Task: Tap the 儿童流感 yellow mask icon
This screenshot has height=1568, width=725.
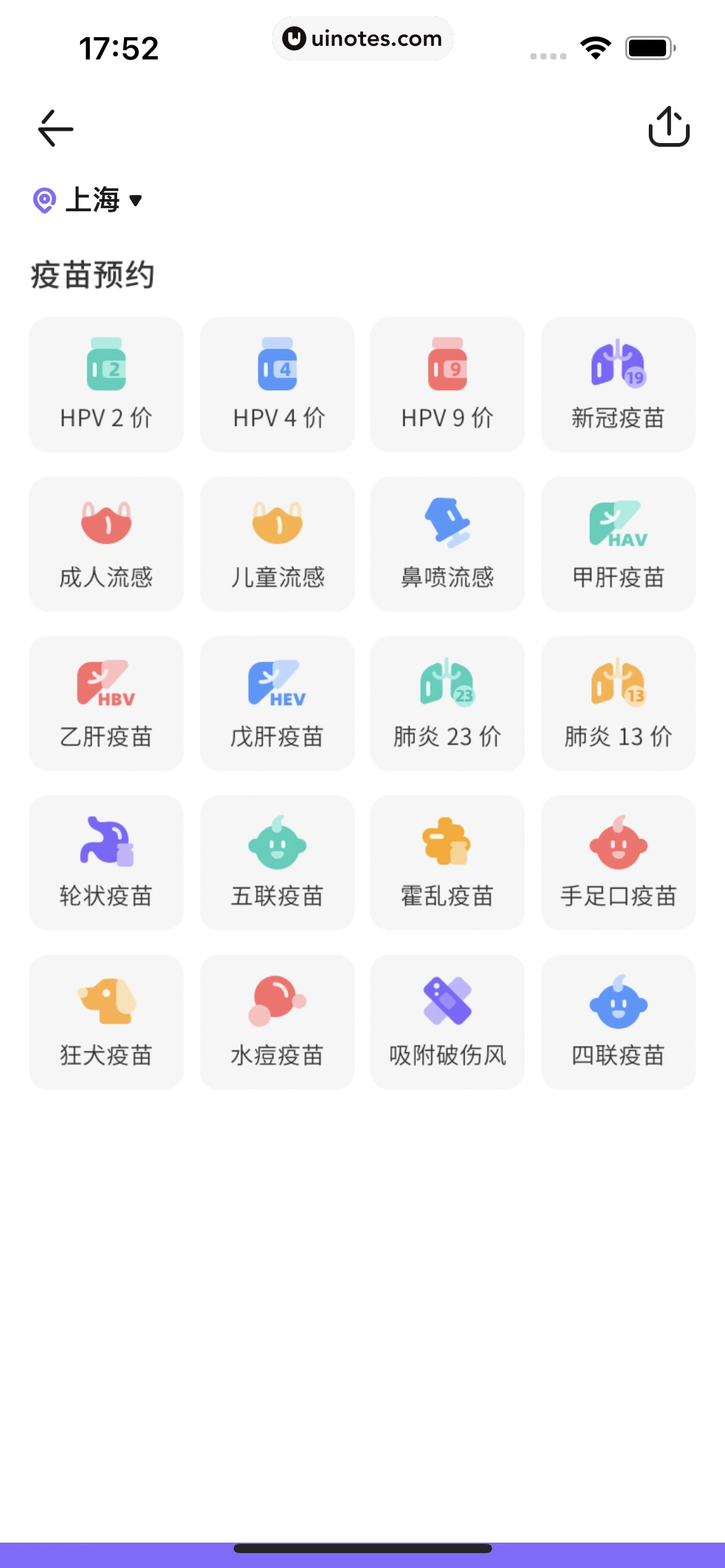Action: [x=276, y=525]
